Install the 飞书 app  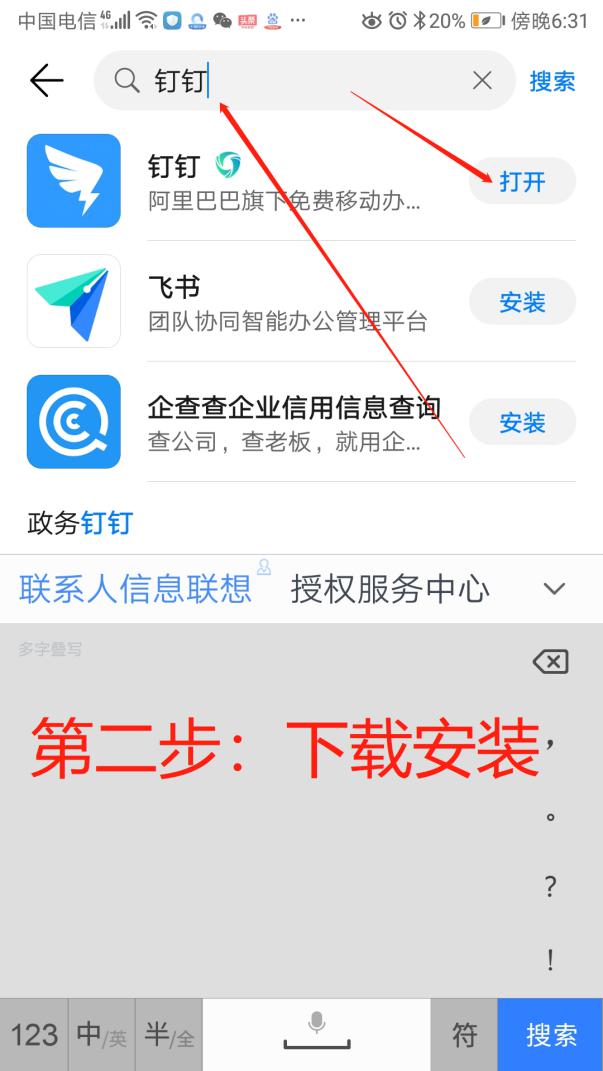pos(522,302)
